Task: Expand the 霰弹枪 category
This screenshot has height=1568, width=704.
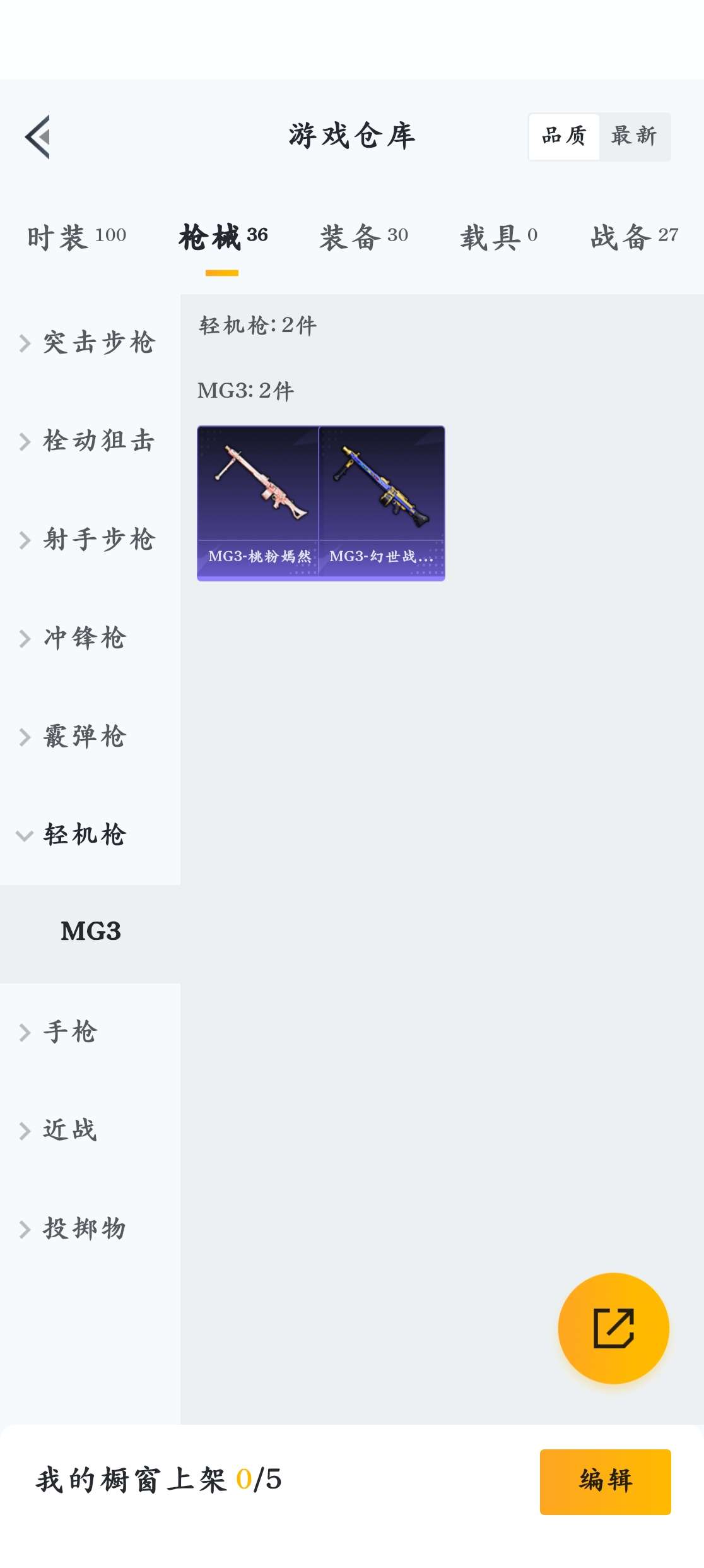Action: [90, 737]
